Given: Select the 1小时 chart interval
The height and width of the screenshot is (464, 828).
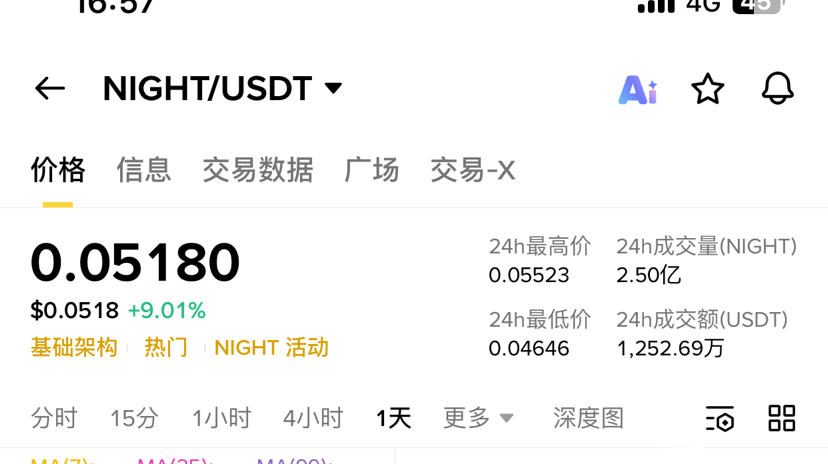Looking at the screenshot, I should tap(221, 418).
